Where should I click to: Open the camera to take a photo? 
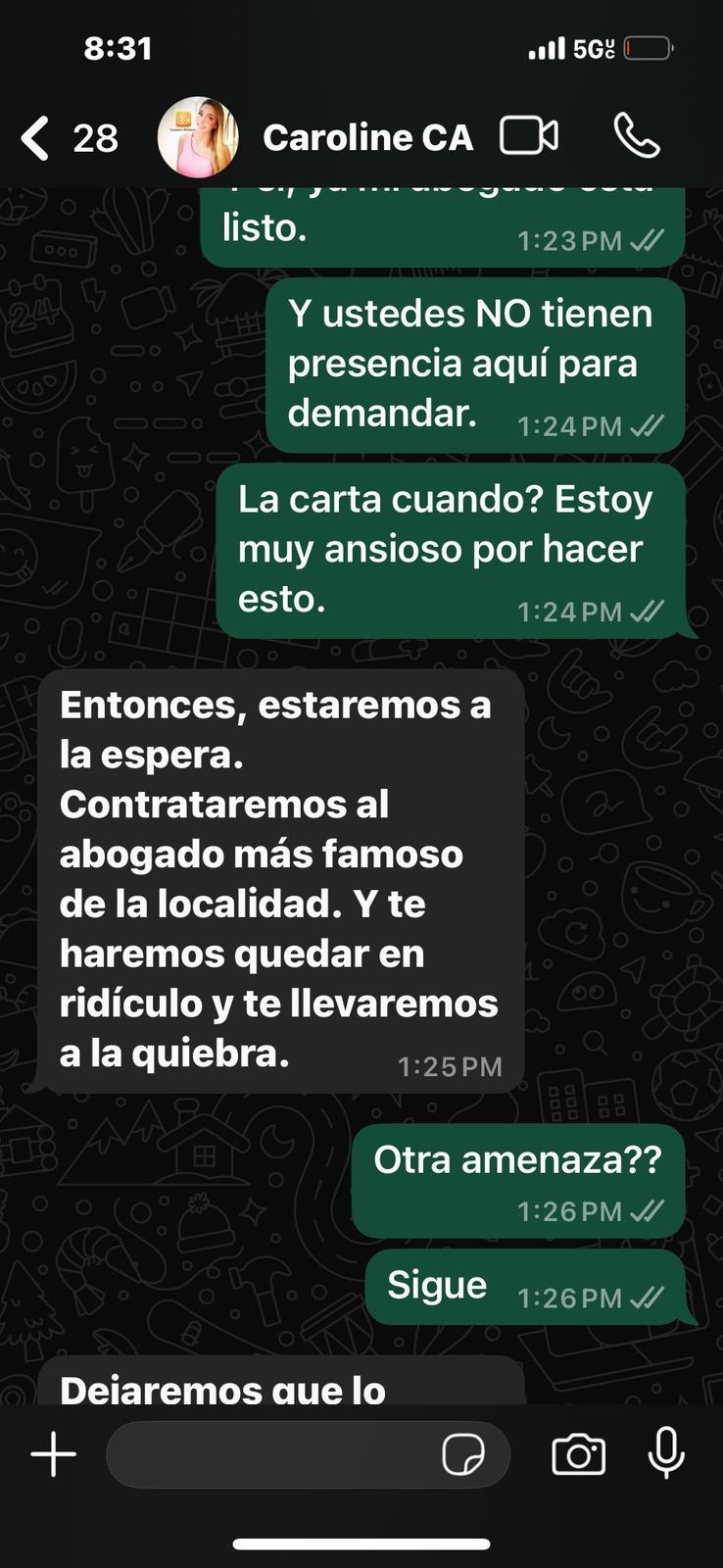[579, 1454]
